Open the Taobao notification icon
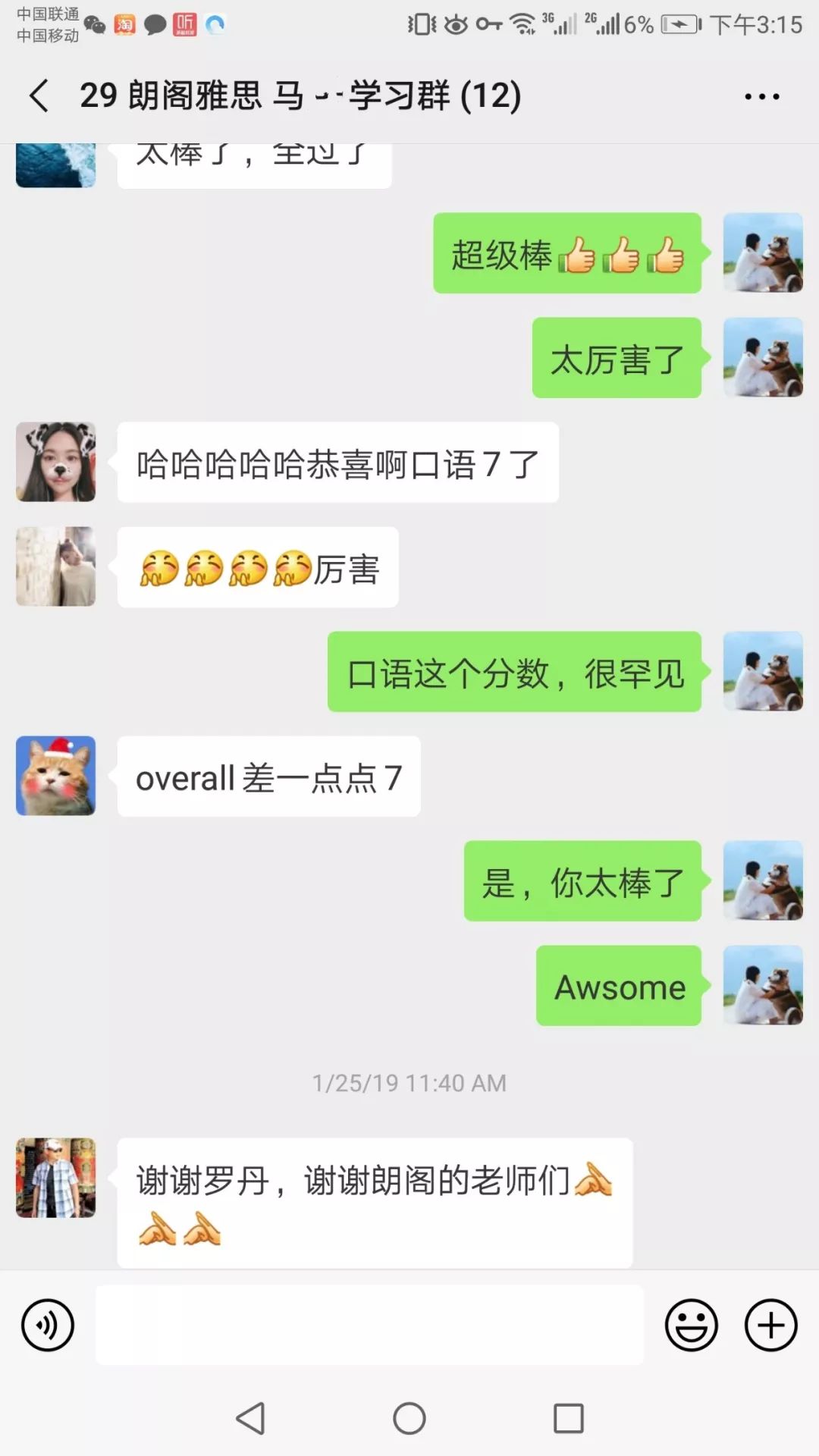The height and width of the screenshot is (1456, 819). (126, 25)
